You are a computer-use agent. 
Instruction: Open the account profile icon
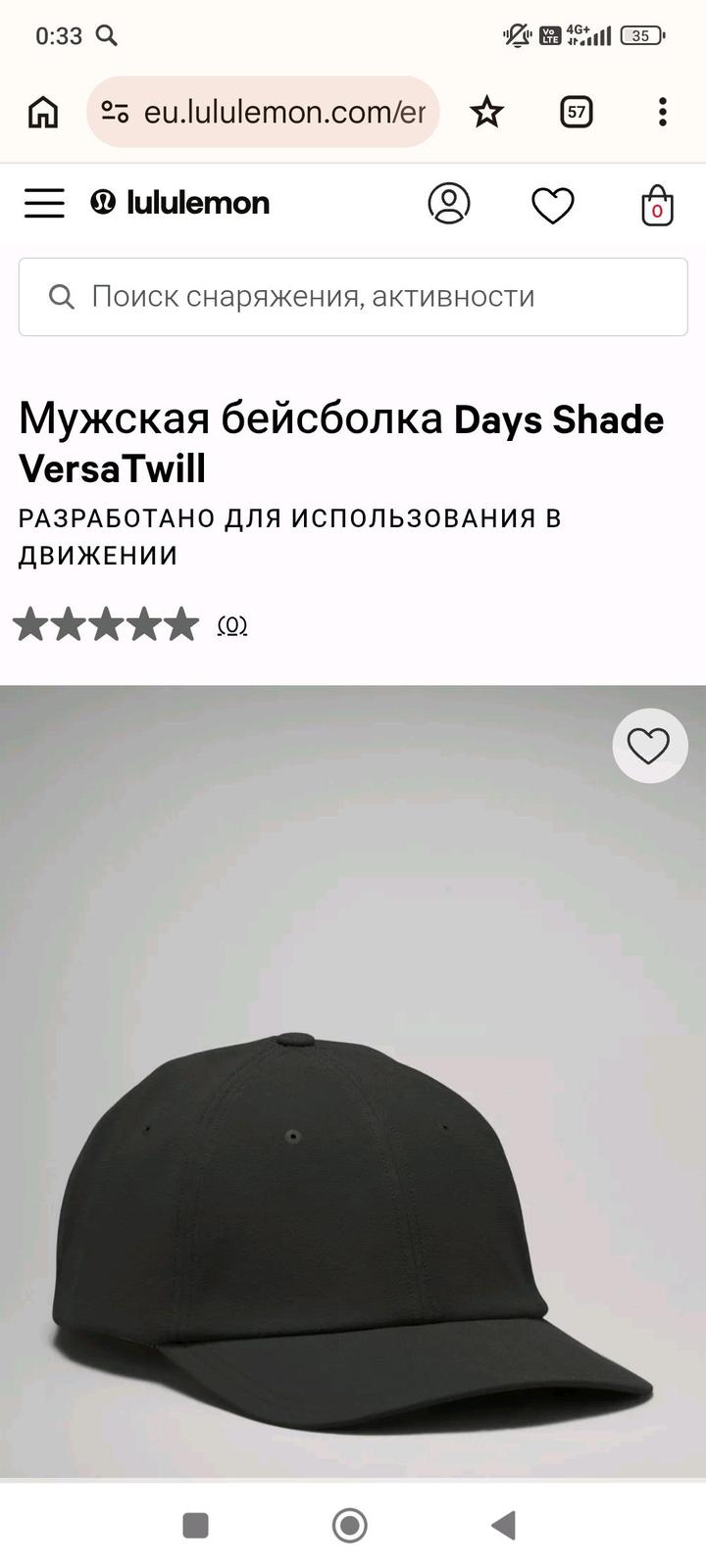(x=449, y=204)
